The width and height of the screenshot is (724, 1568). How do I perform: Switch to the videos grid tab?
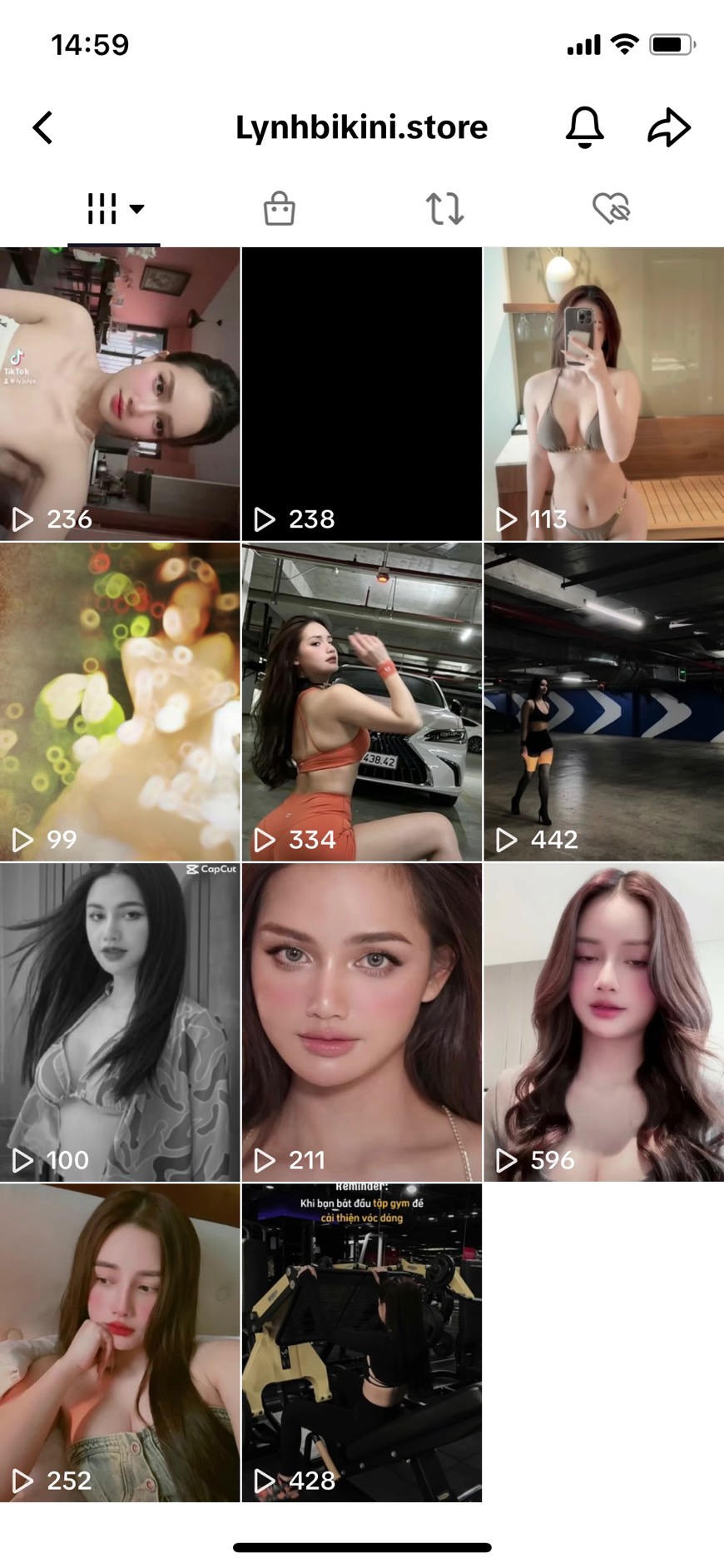[114, 209]
